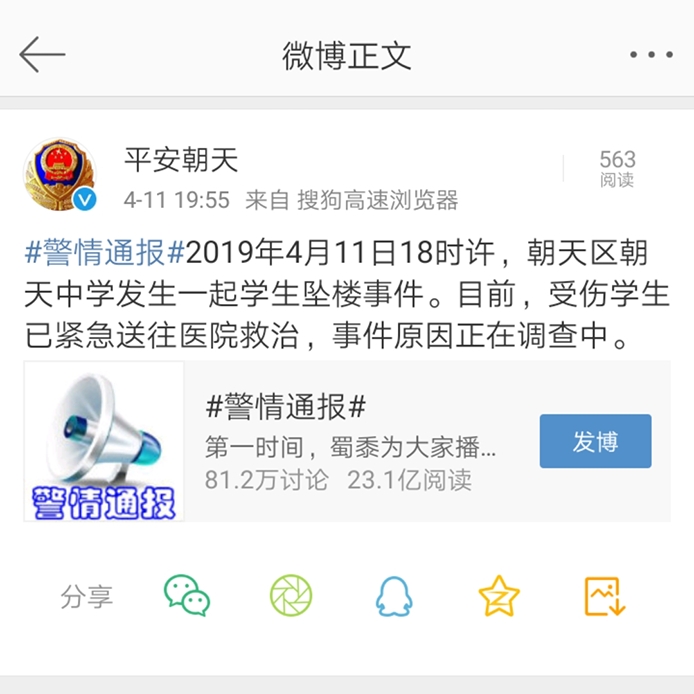Go back using the arrow

(x=42, y=54)
